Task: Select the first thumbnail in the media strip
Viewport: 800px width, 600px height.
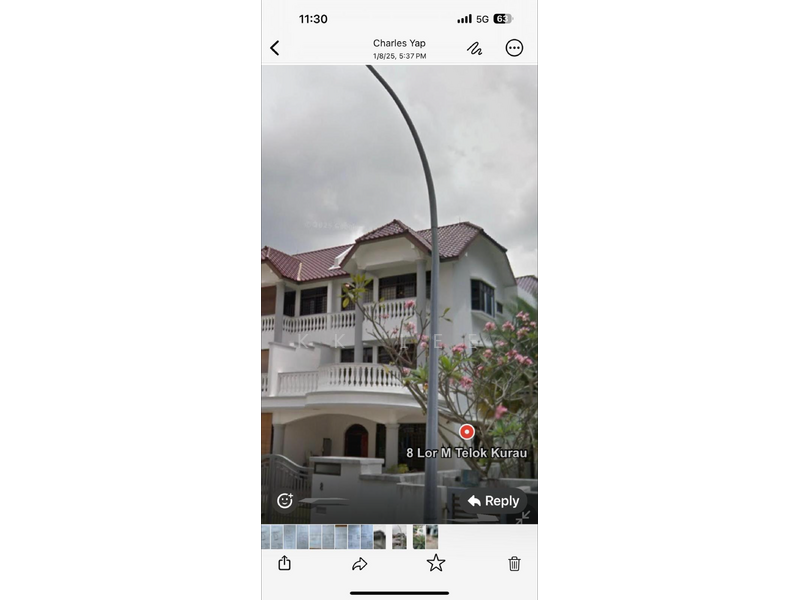Action: (266, 537)
